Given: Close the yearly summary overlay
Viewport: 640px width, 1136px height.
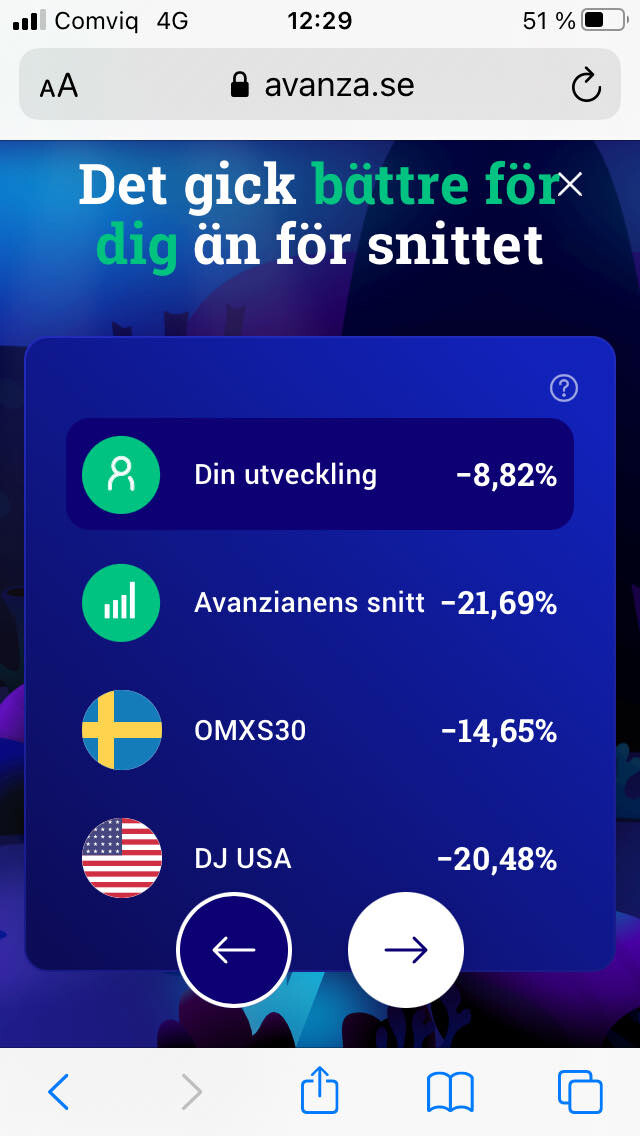Looking at the screenshot, I should click(x=570, y=184).
